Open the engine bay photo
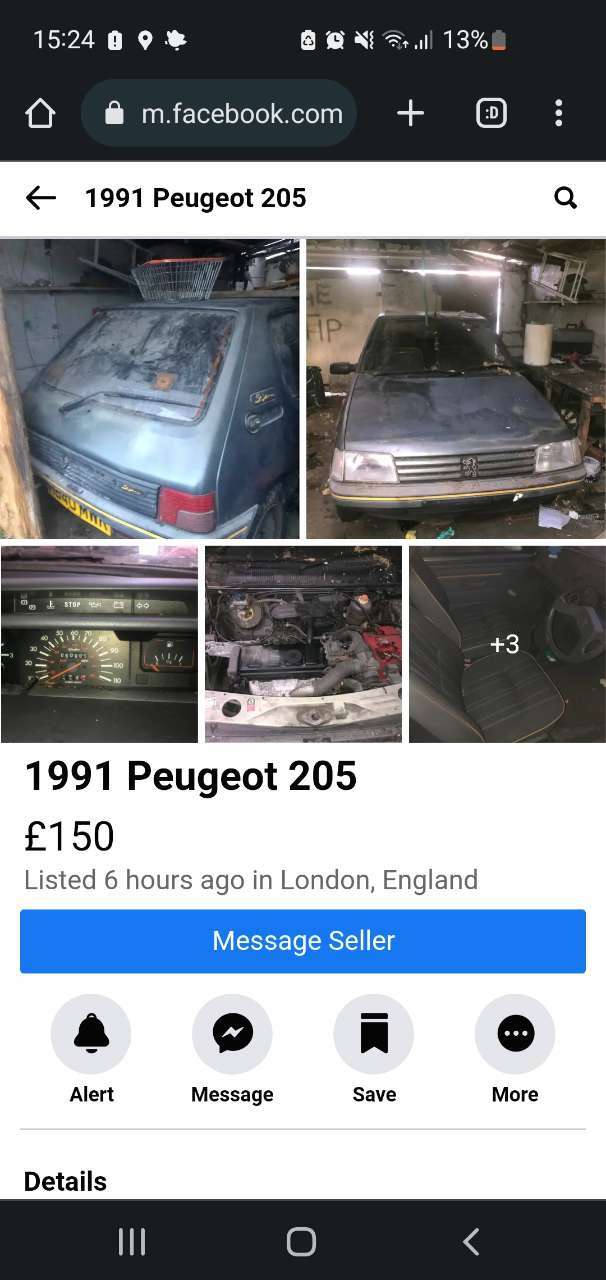 [x=303, y=644]
